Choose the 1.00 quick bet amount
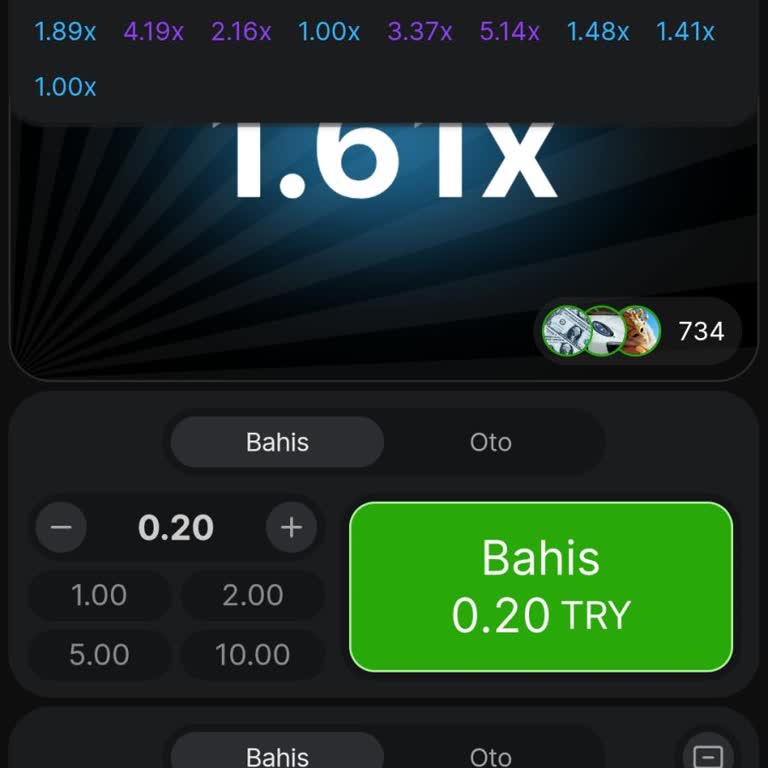 [x=99, y=596]
